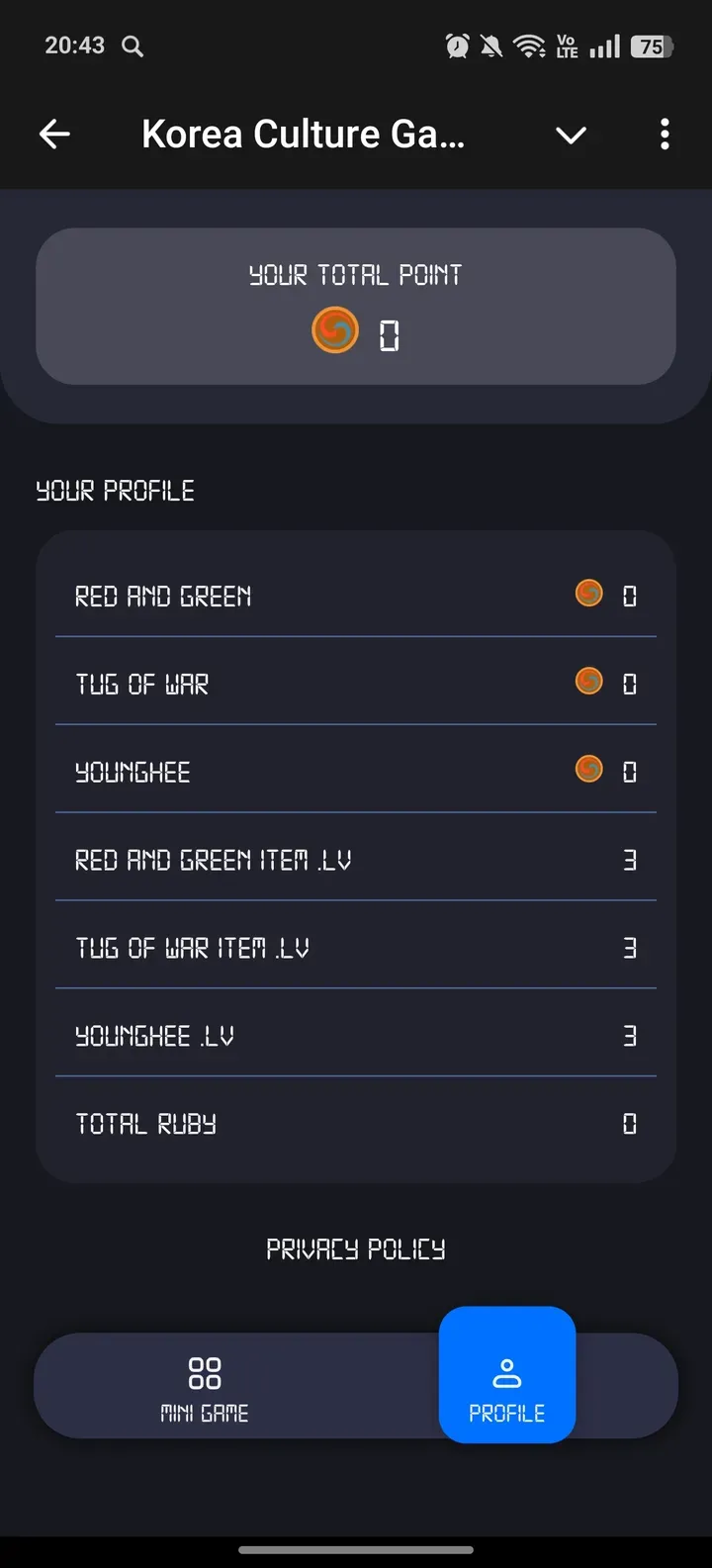712x1568 pixels.
Task: Switch to the Mini Game tab
Action: [x=205, y=1386]
